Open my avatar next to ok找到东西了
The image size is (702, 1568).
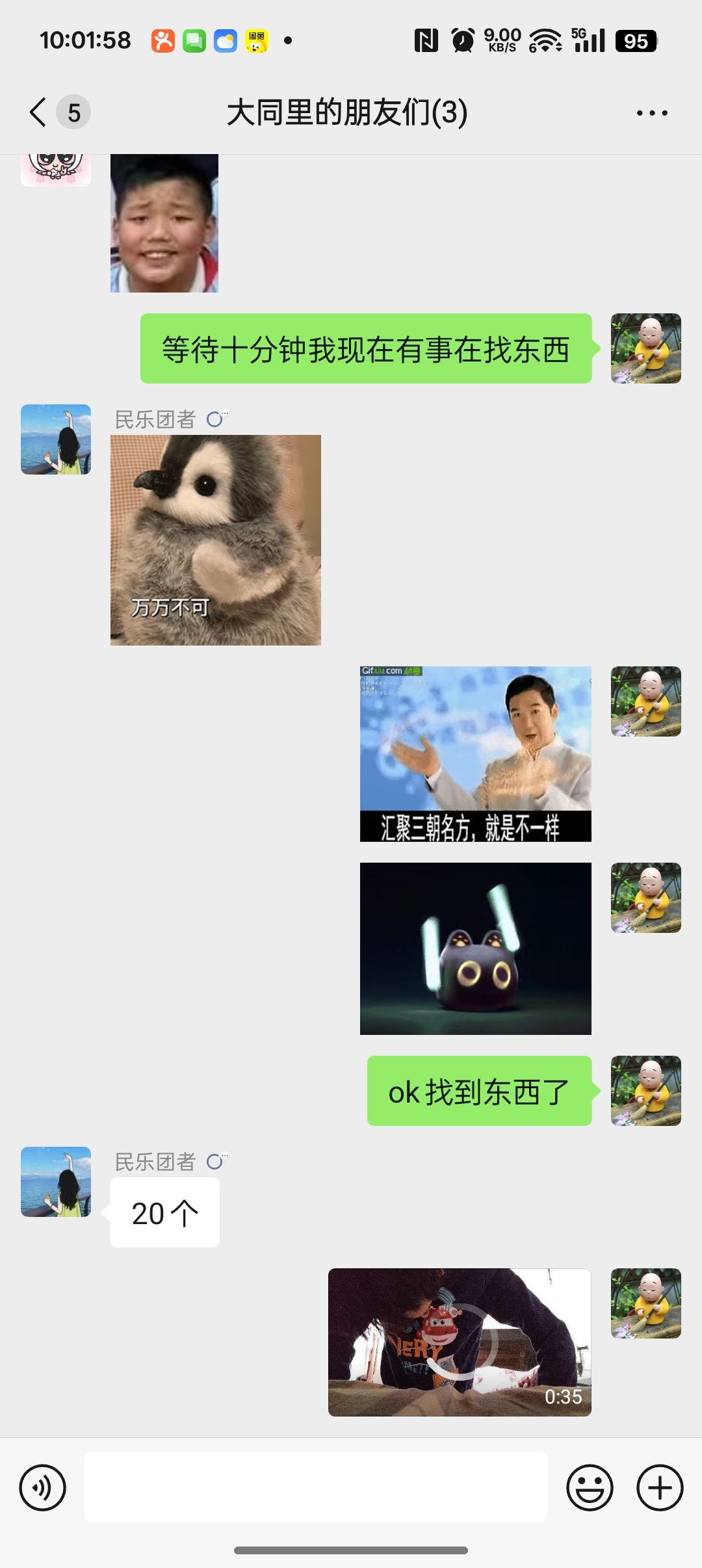646,1091
